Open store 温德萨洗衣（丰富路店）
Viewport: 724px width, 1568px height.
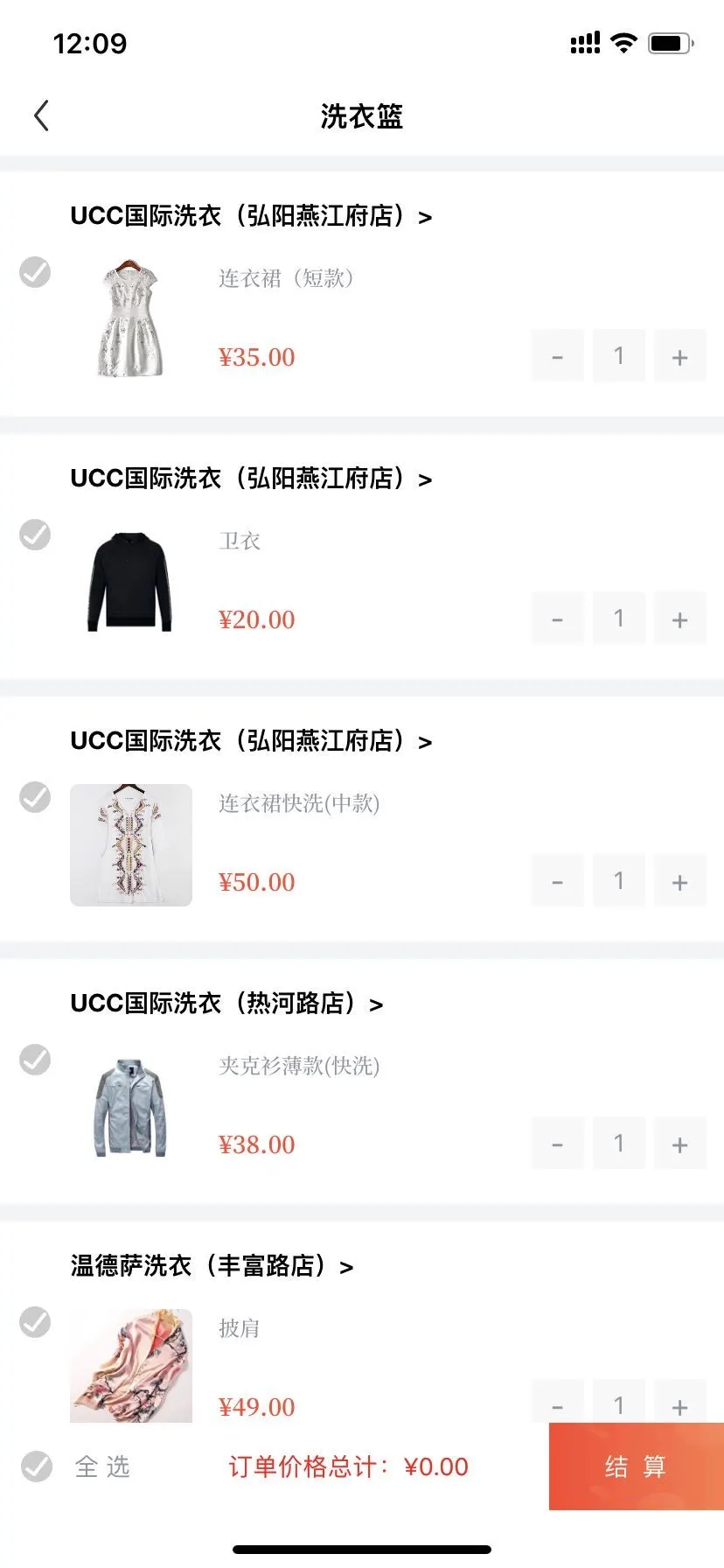[x=212, y=1266]
